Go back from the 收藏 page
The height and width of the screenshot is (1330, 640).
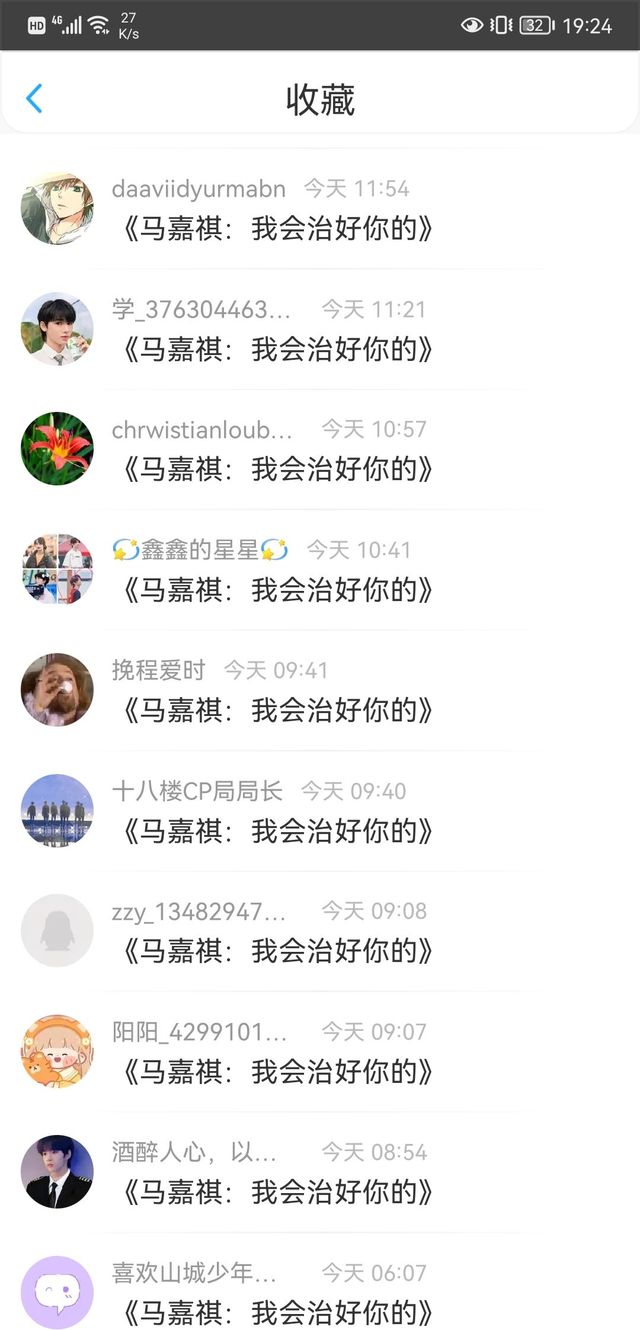click(x=34, y=99)
